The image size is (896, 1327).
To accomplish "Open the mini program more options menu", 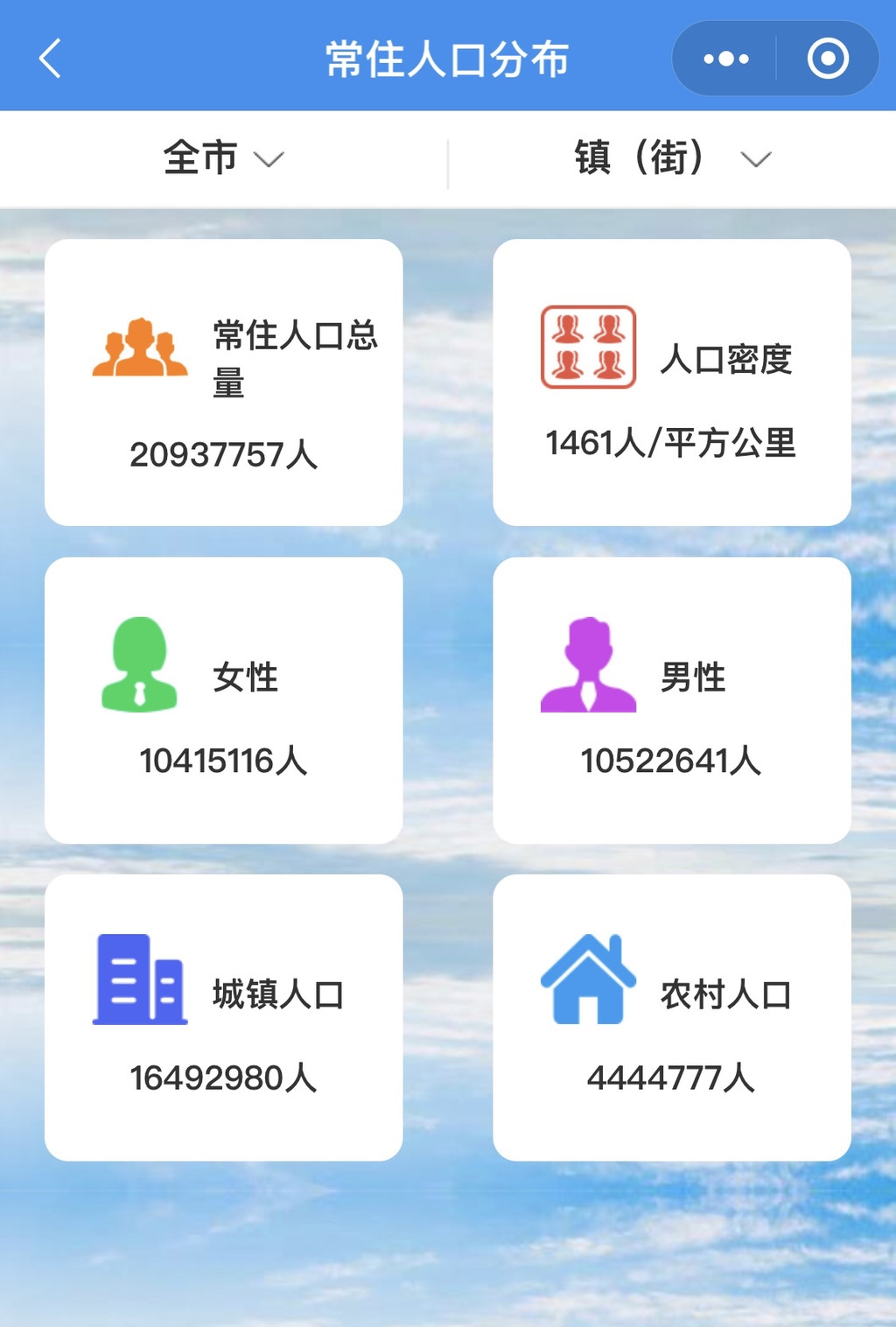I will pyautogui.click(x=726, y=59).
